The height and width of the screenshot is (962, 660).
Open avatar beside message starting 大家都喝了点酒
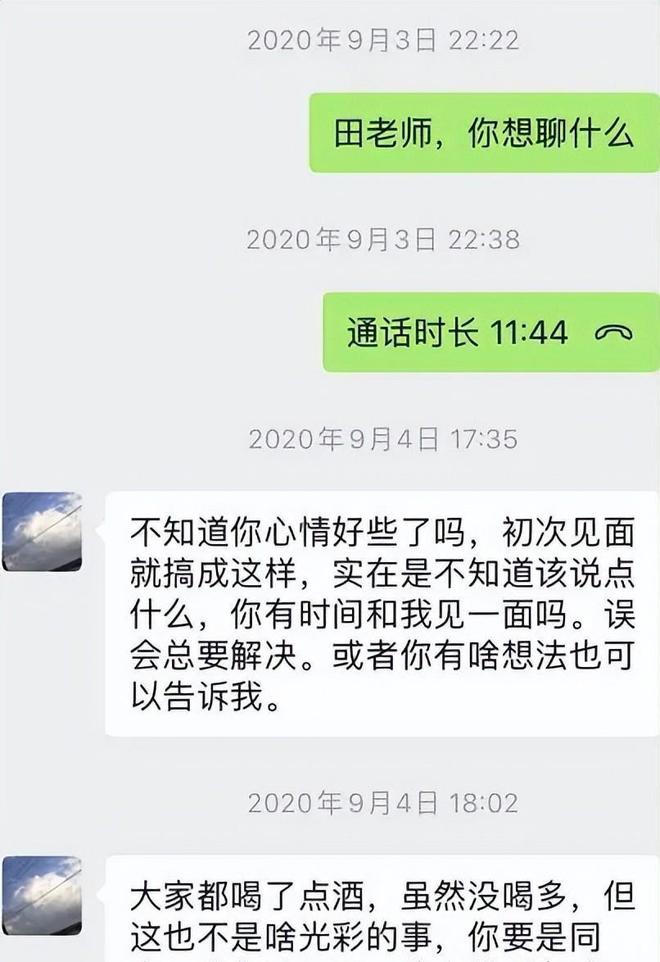42,895
